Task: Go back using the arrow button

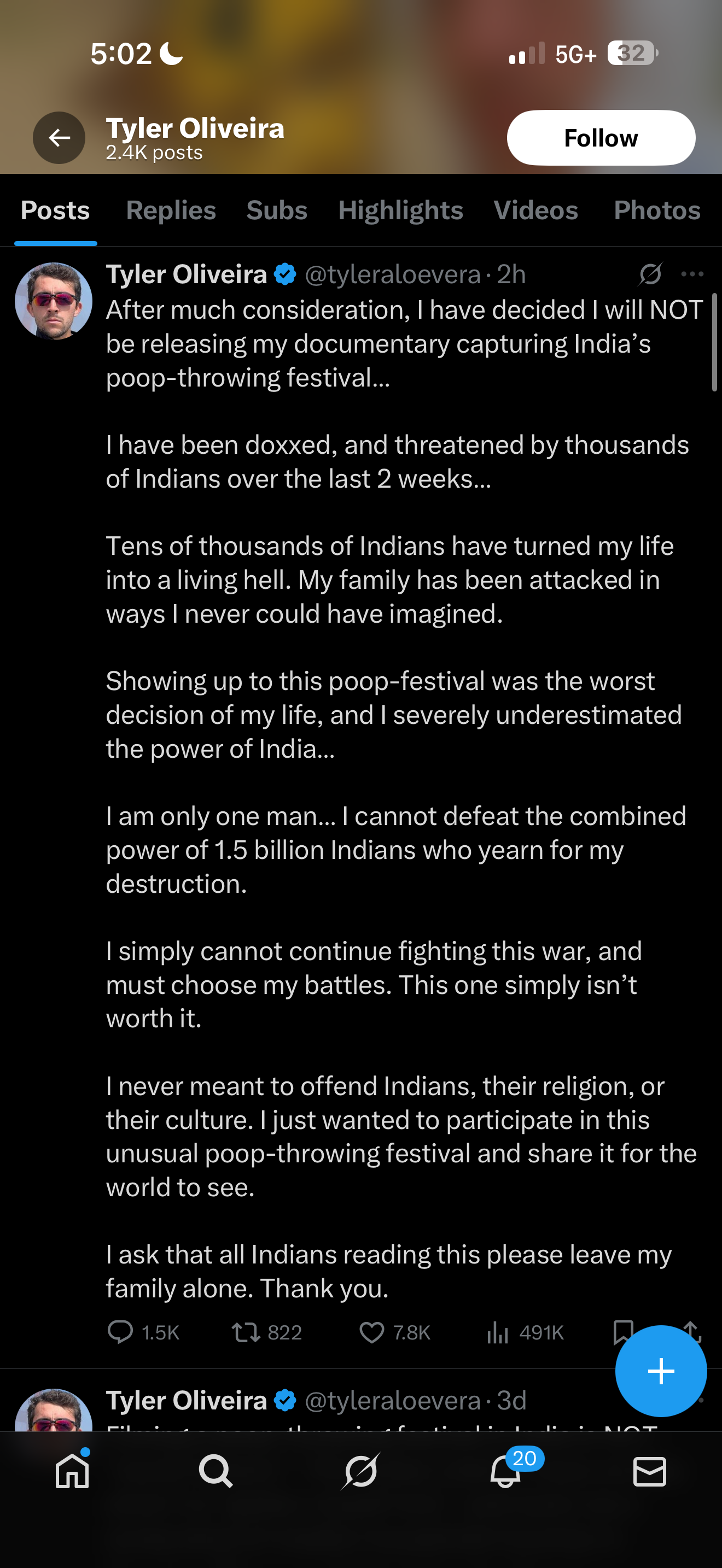Action: point(59,138)
